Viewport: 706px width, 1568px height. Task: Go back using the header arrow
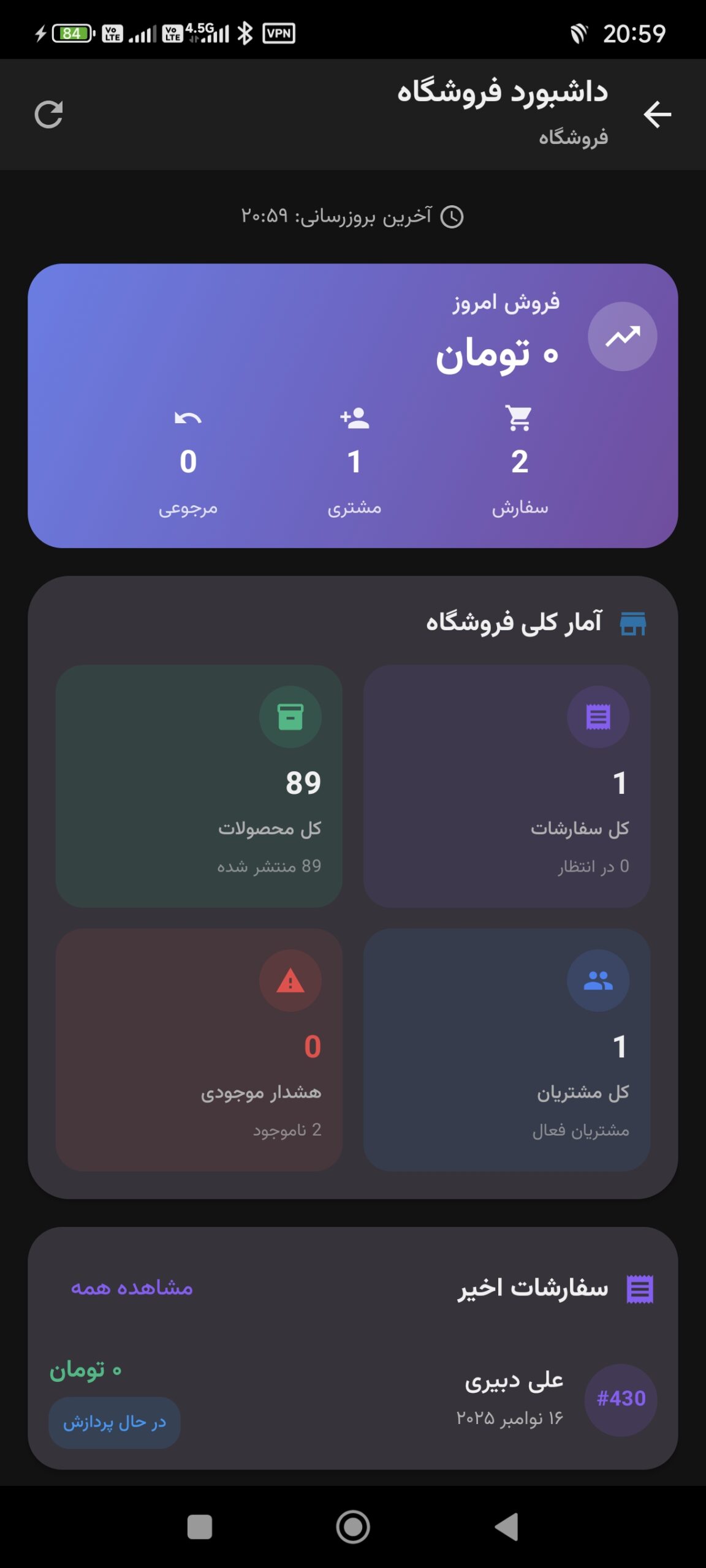coord(657,115)
